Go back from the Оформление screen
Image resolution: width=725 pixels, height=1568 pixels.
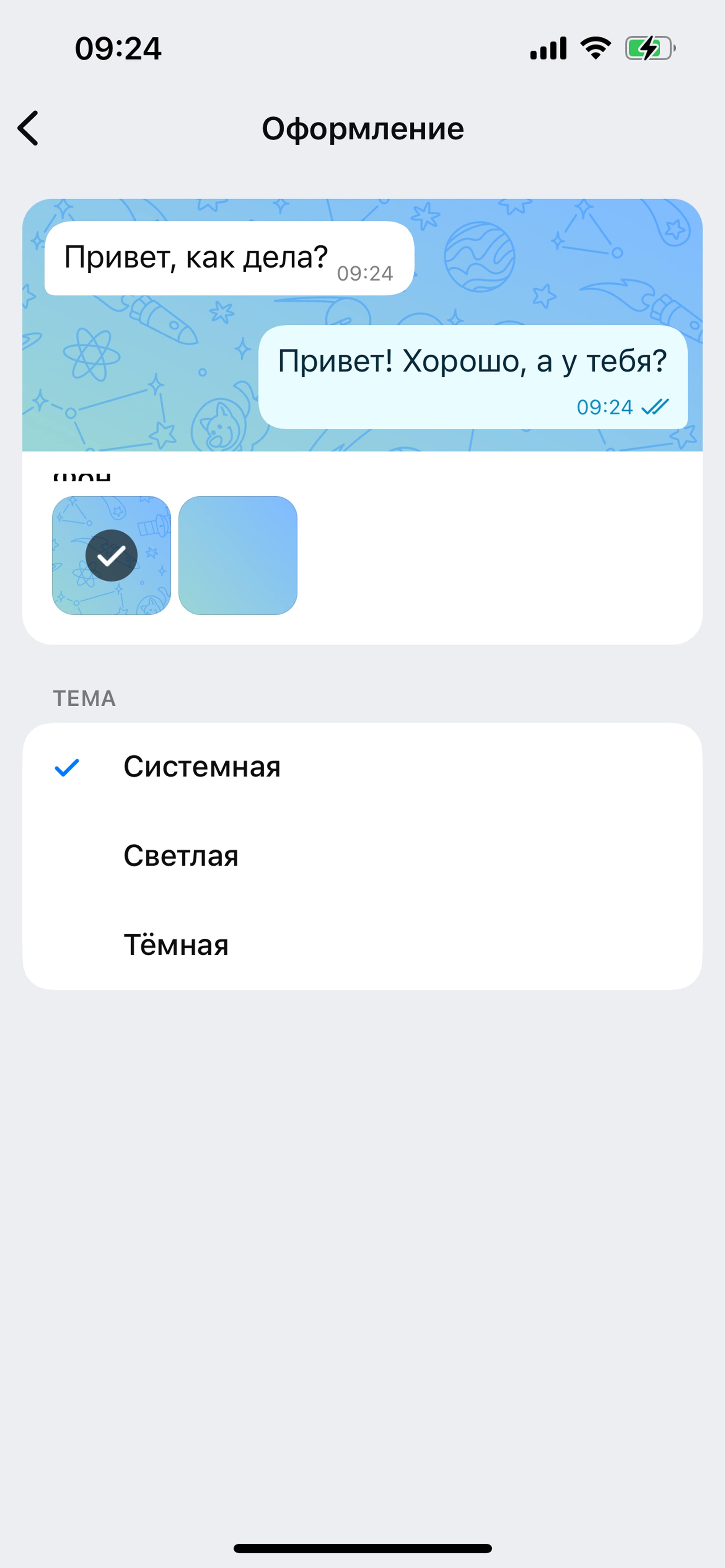29,128
